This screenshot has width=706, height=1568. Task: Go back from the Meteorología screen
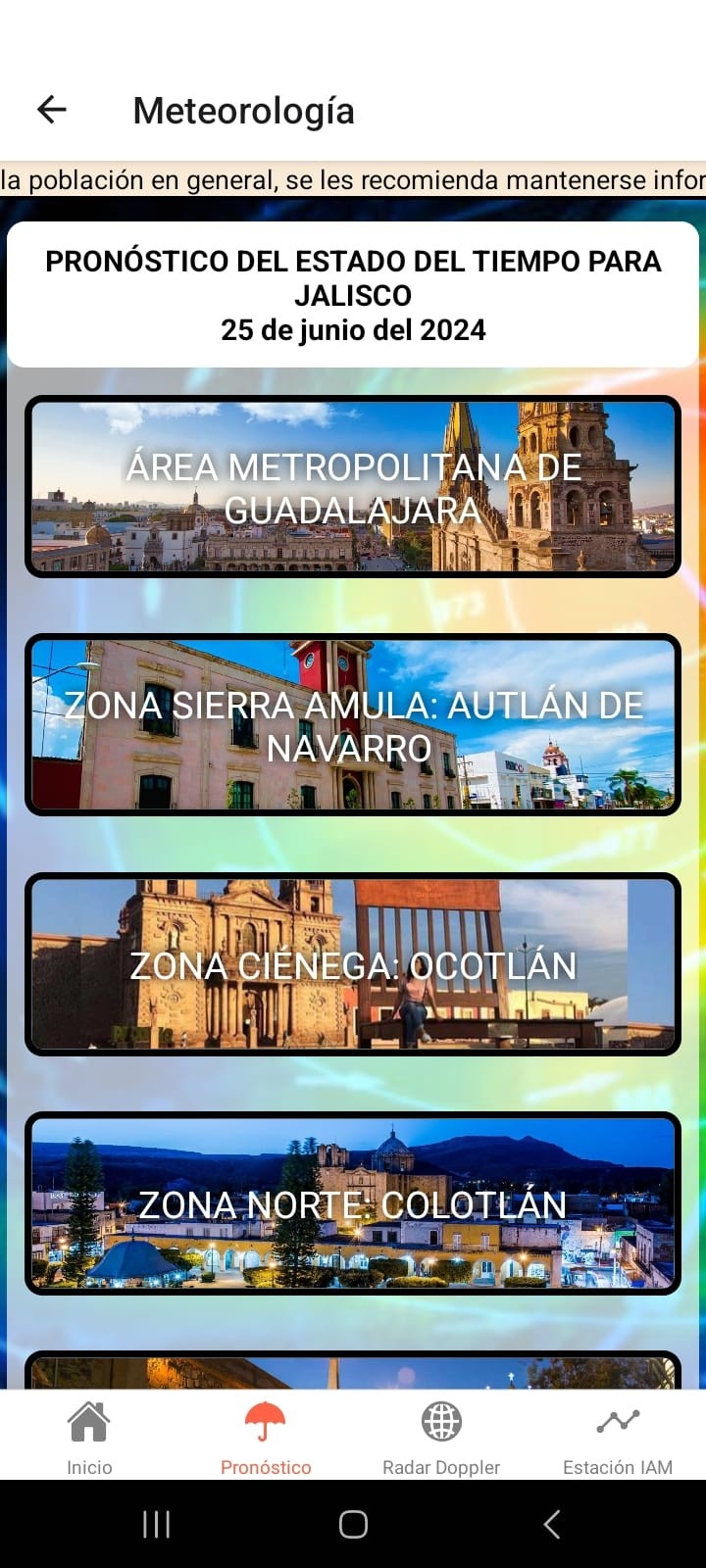tap(52, 110)
